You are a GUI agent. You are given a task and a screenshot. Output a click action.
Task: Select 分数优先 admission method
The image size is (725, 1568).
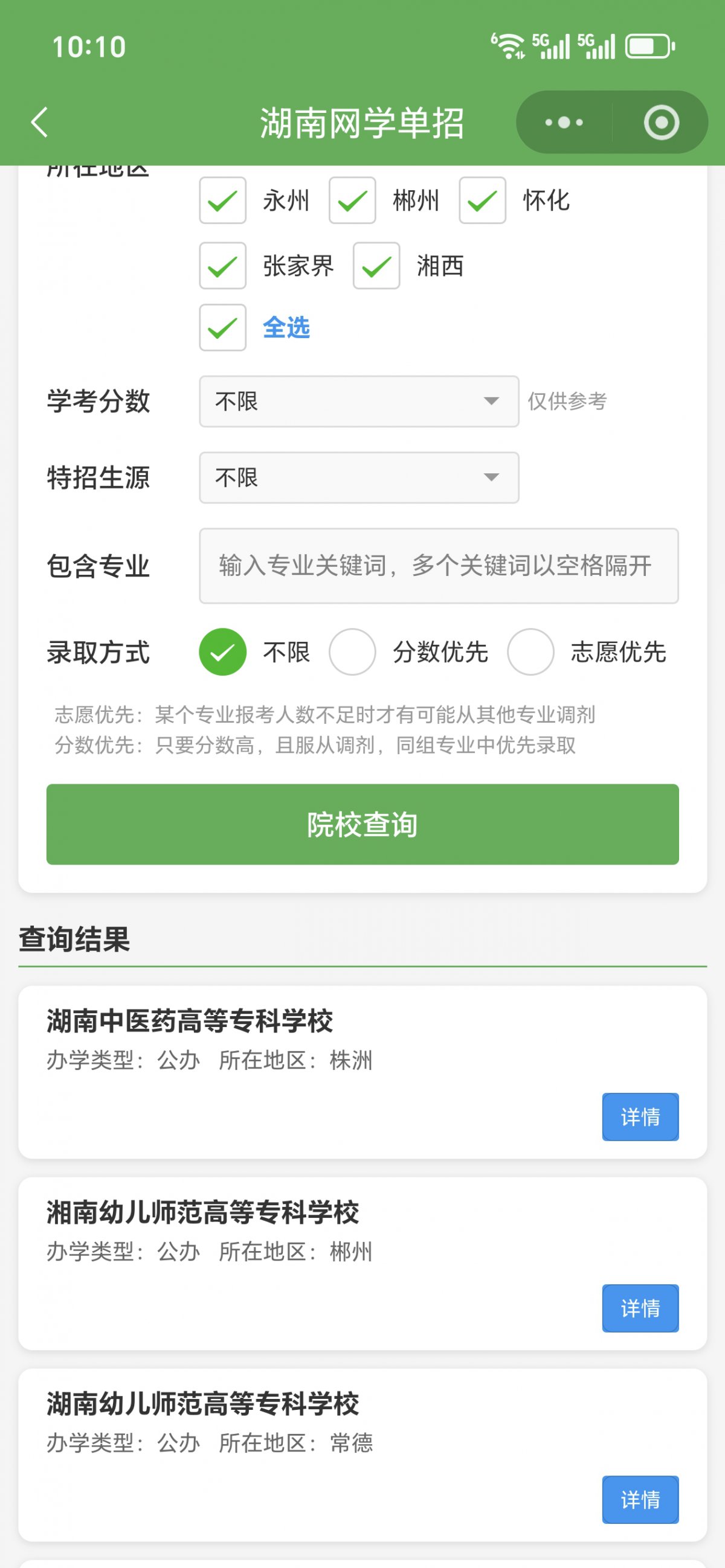pos(352,652)
